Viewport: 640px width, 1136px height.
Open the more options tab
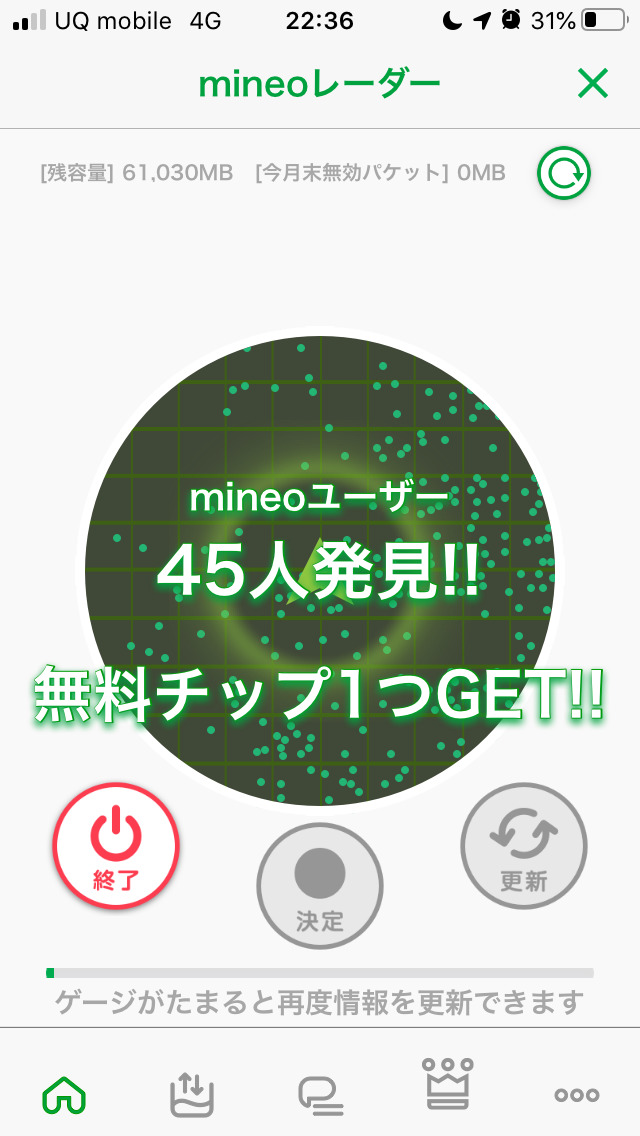pyautogui.click(x=577, y=1095)
